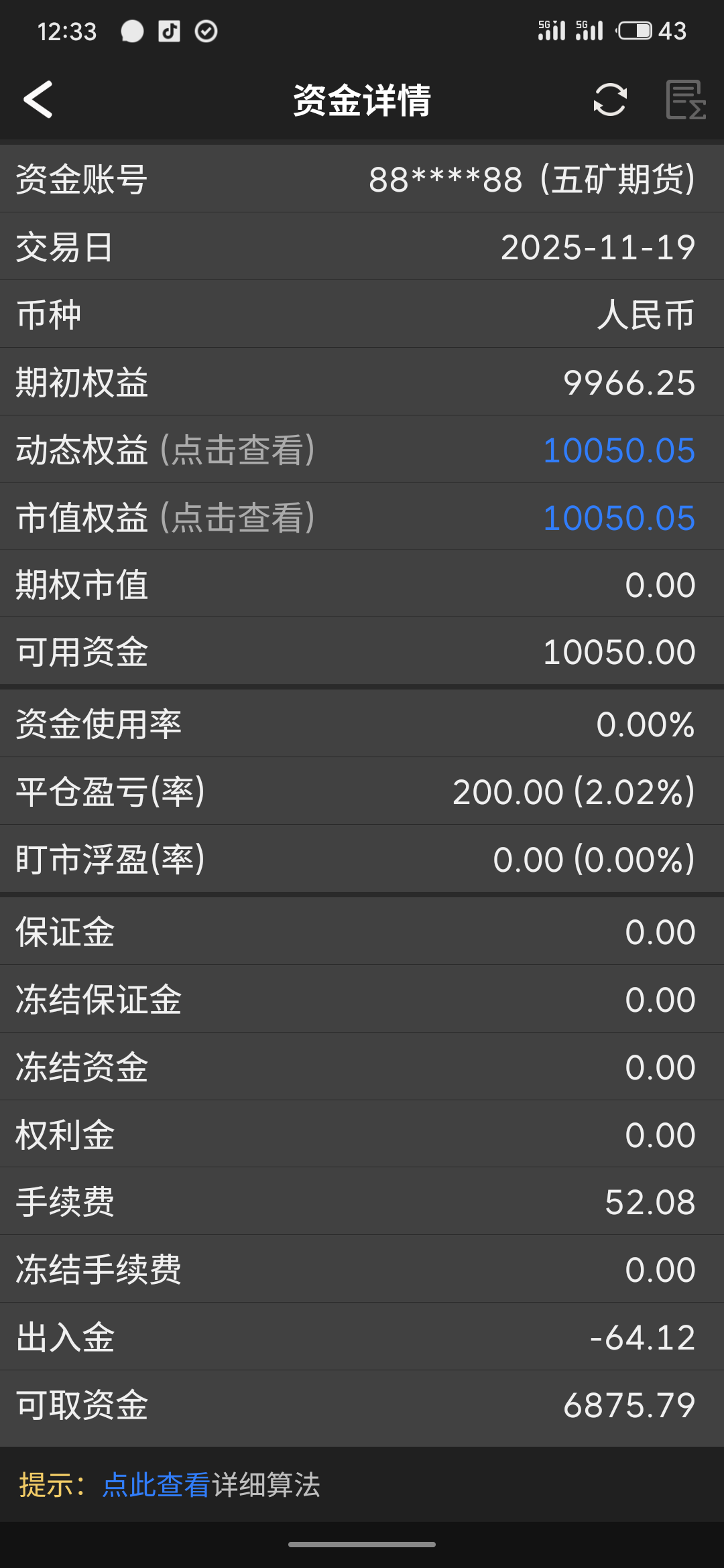Refresh the fund details data

pyautogui.click(x=610, y=101)
